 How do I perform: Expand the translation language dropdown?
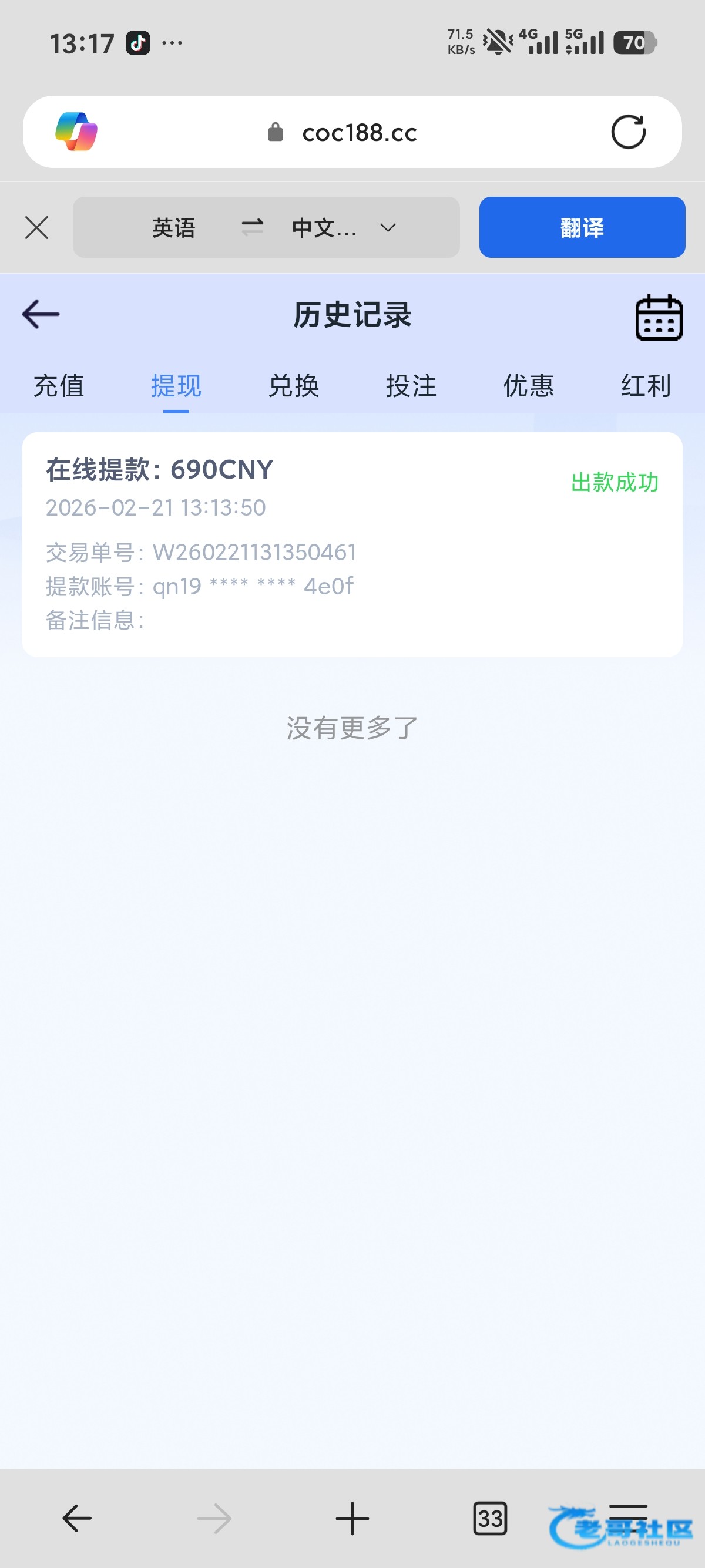click(x=388, y=228)
